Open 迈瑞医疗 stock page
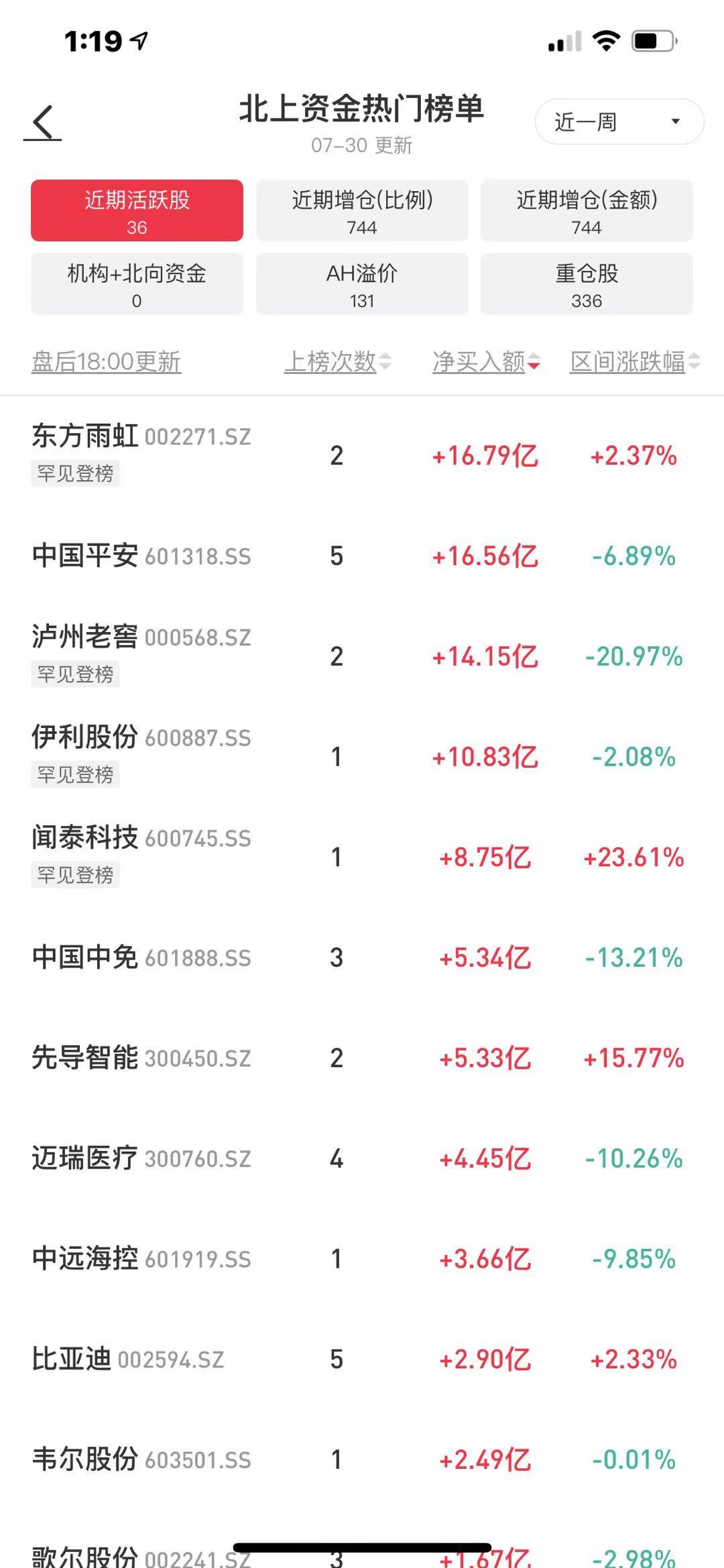 coord(362,1158)
